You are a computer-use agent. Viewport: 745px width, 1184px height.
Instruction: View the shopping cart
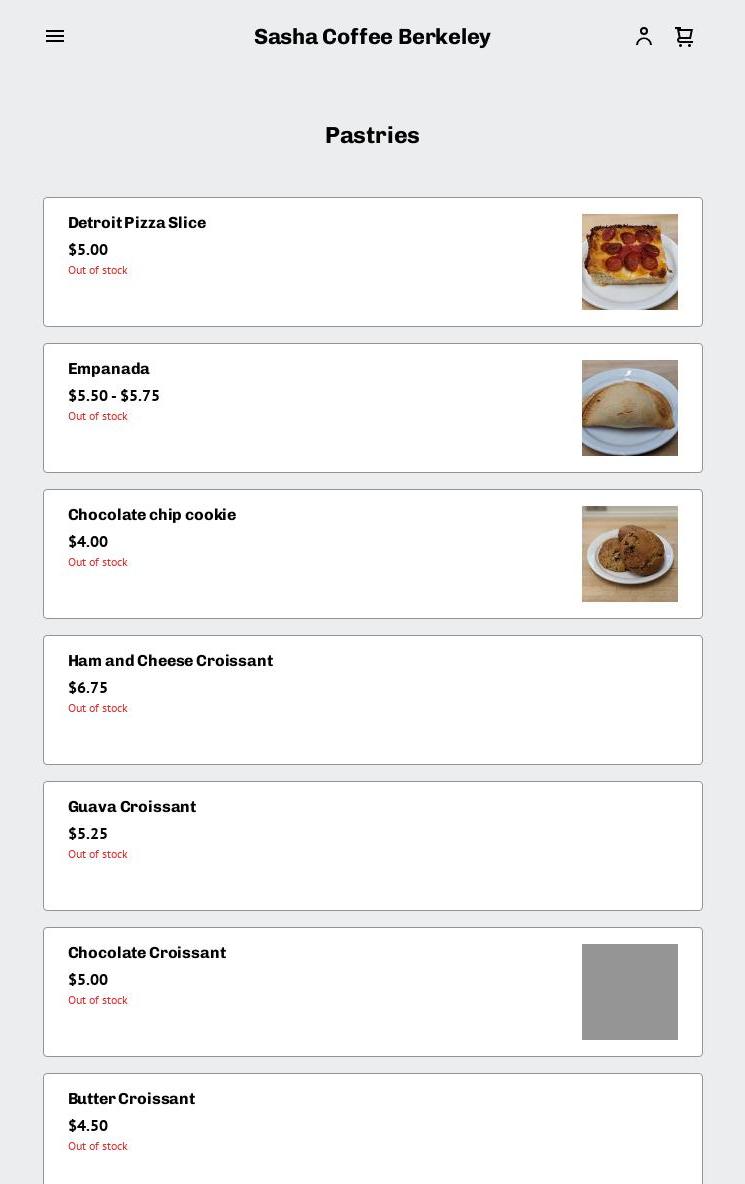[684, 36]
